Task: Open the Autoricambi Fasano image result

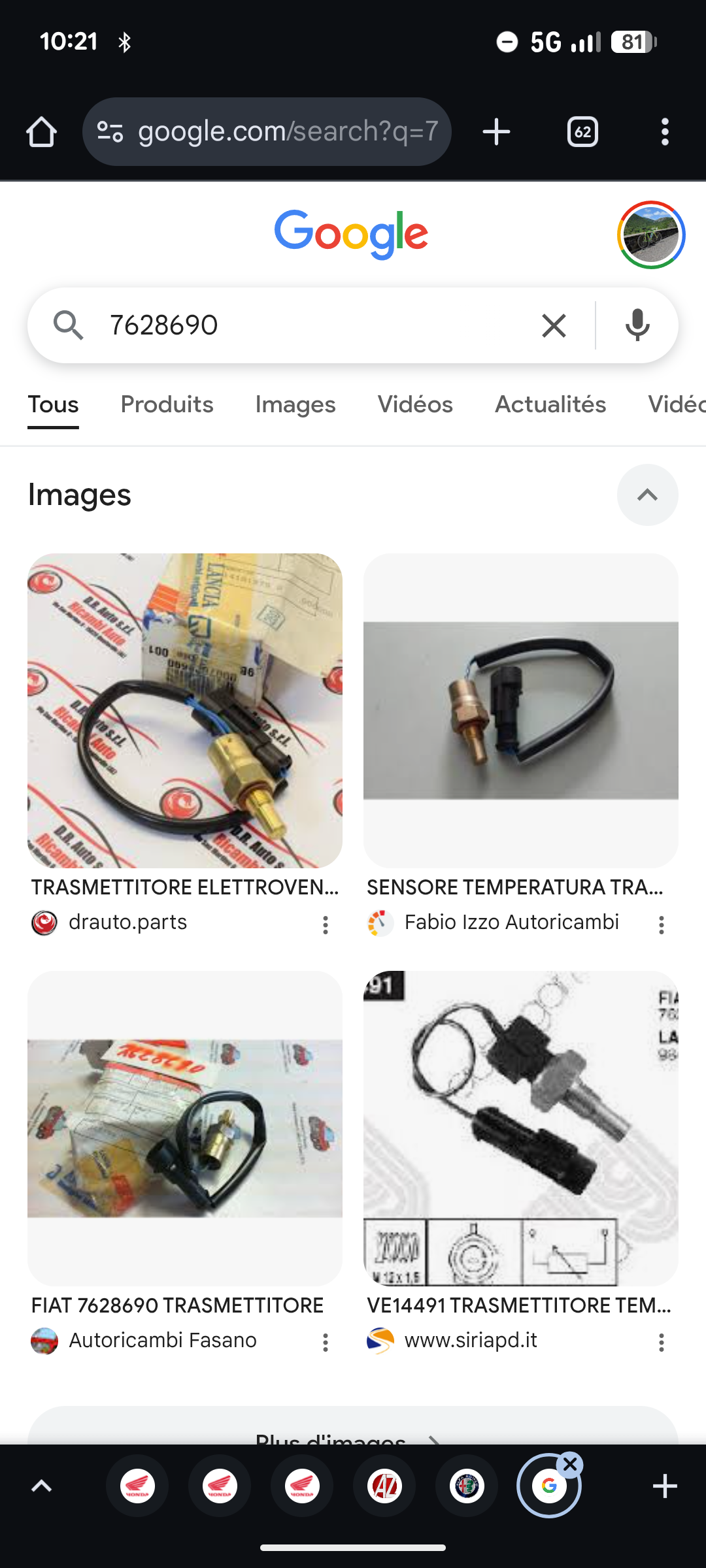Action: coord(185,1128)
